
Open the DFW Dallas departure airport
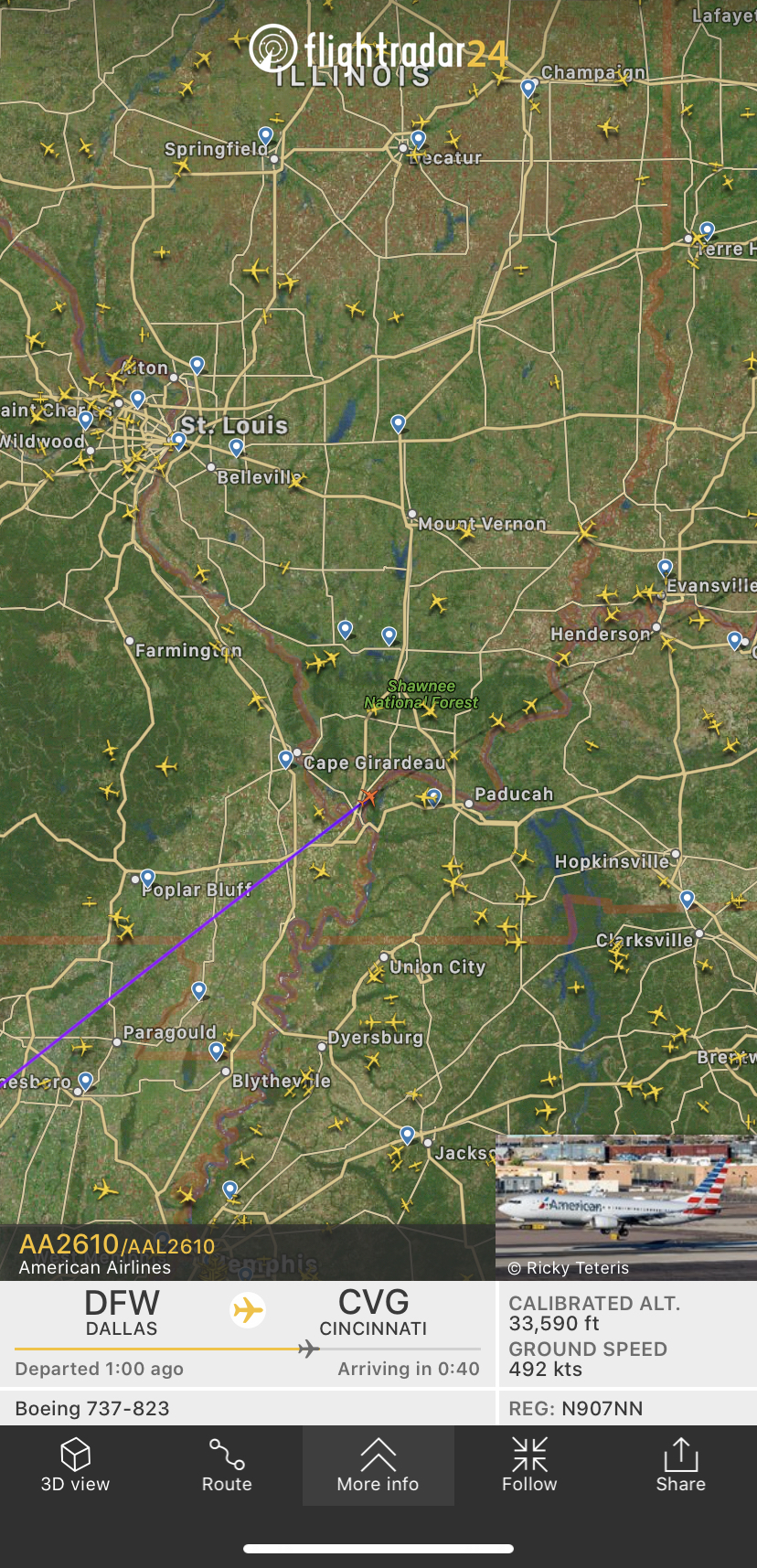click(x=122, y=1312)
